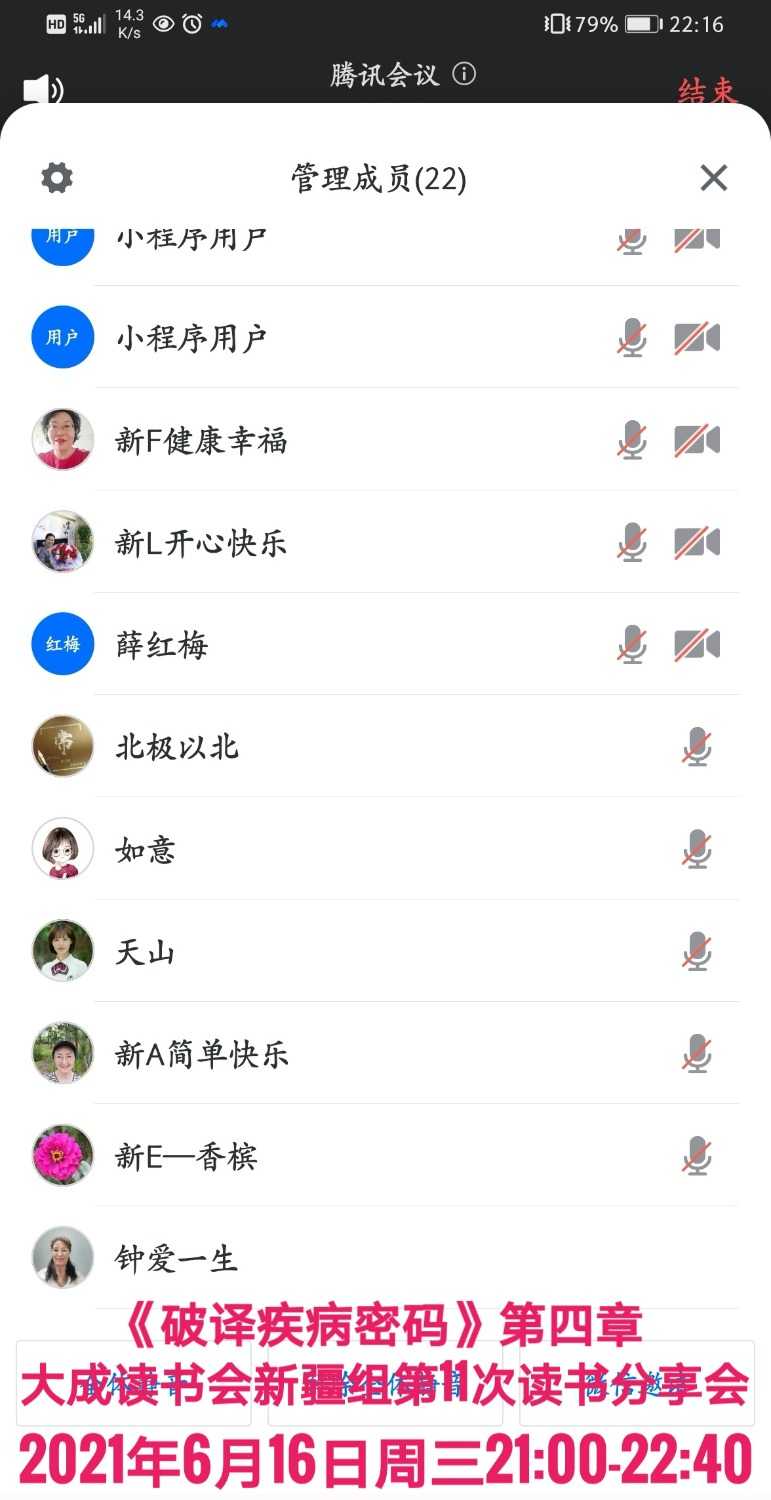Tap the eye-protection icon in the status bar
Screen dimensions: 771x1500
[165, 23]
